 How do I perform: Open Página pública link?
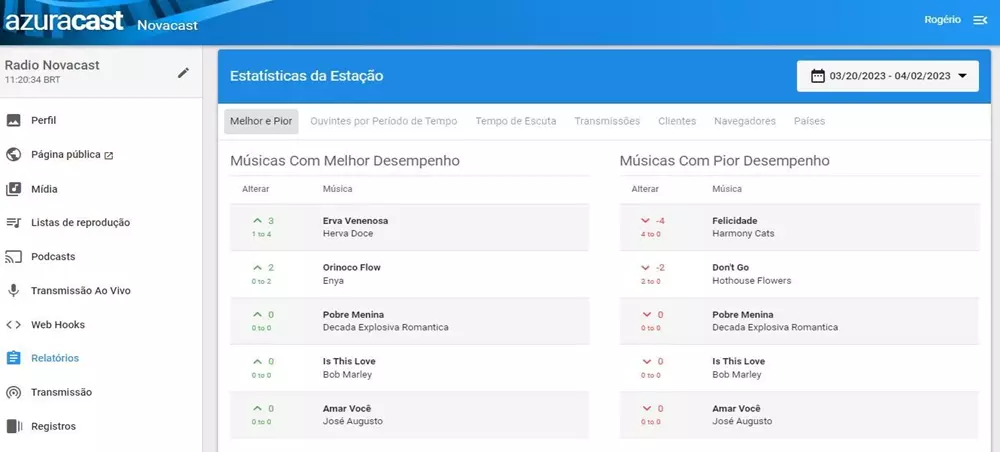click(66, 154)
